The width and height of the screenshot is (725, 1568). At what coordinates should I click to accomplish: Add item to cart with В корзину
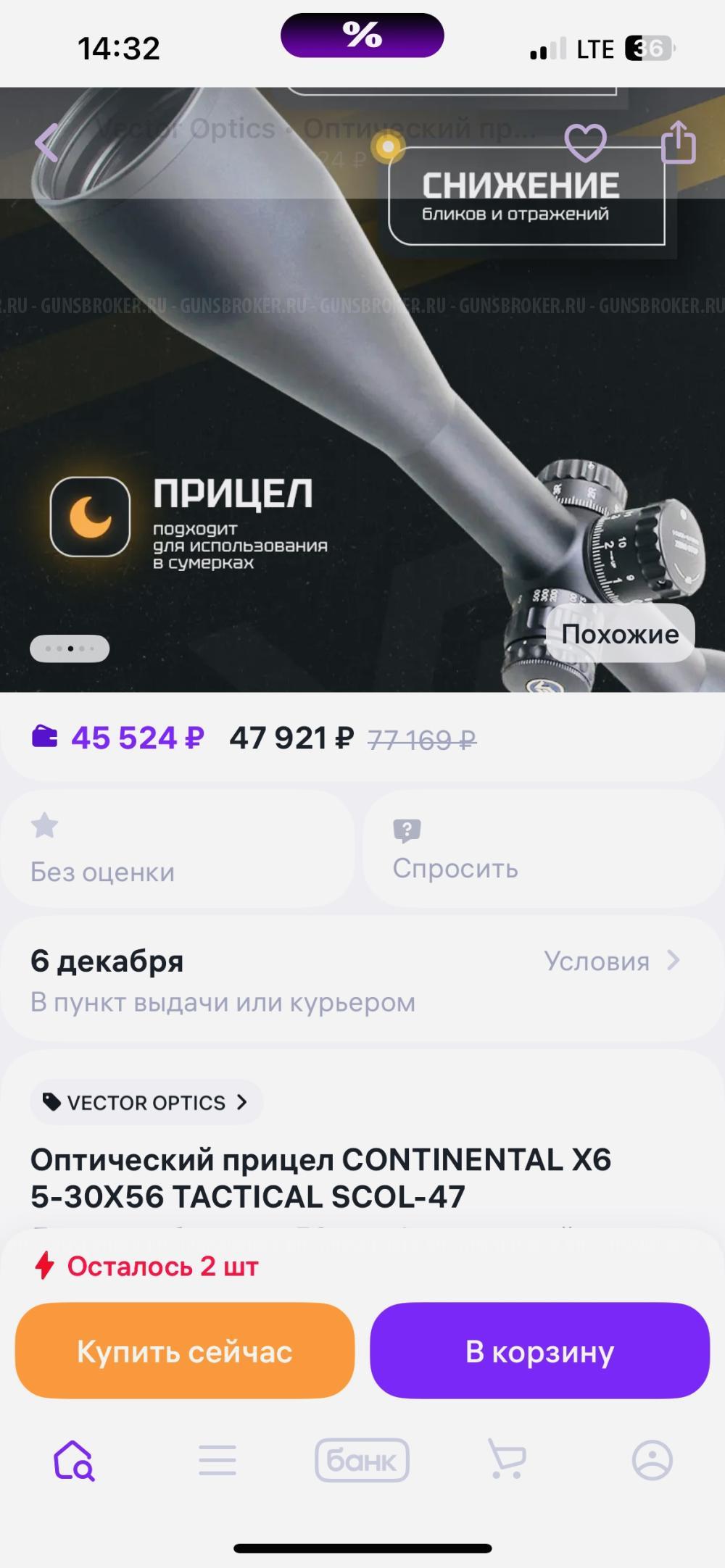click(x=539, y=1349)
